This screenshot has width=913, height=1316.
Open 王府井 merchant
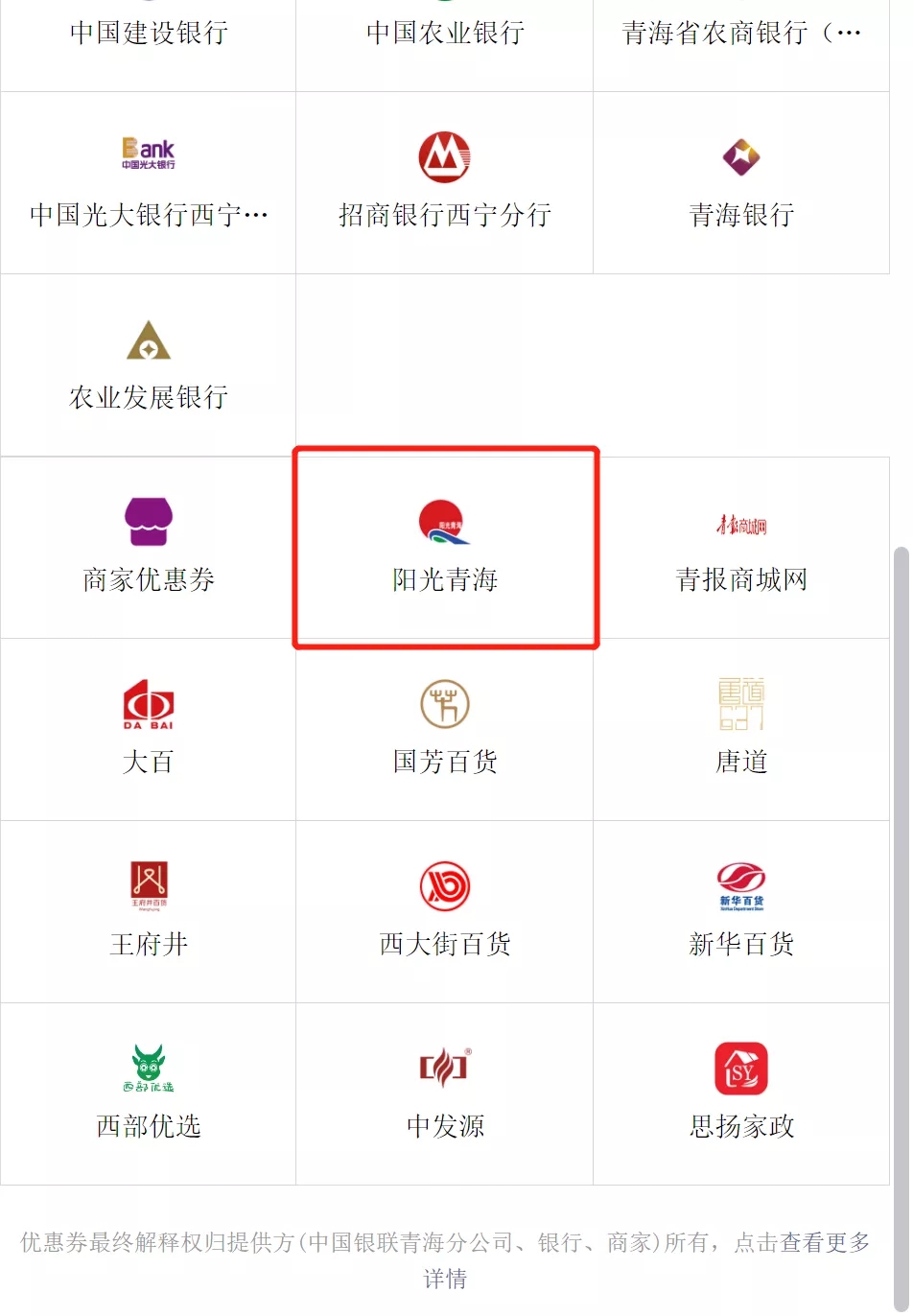pos(149,912)
